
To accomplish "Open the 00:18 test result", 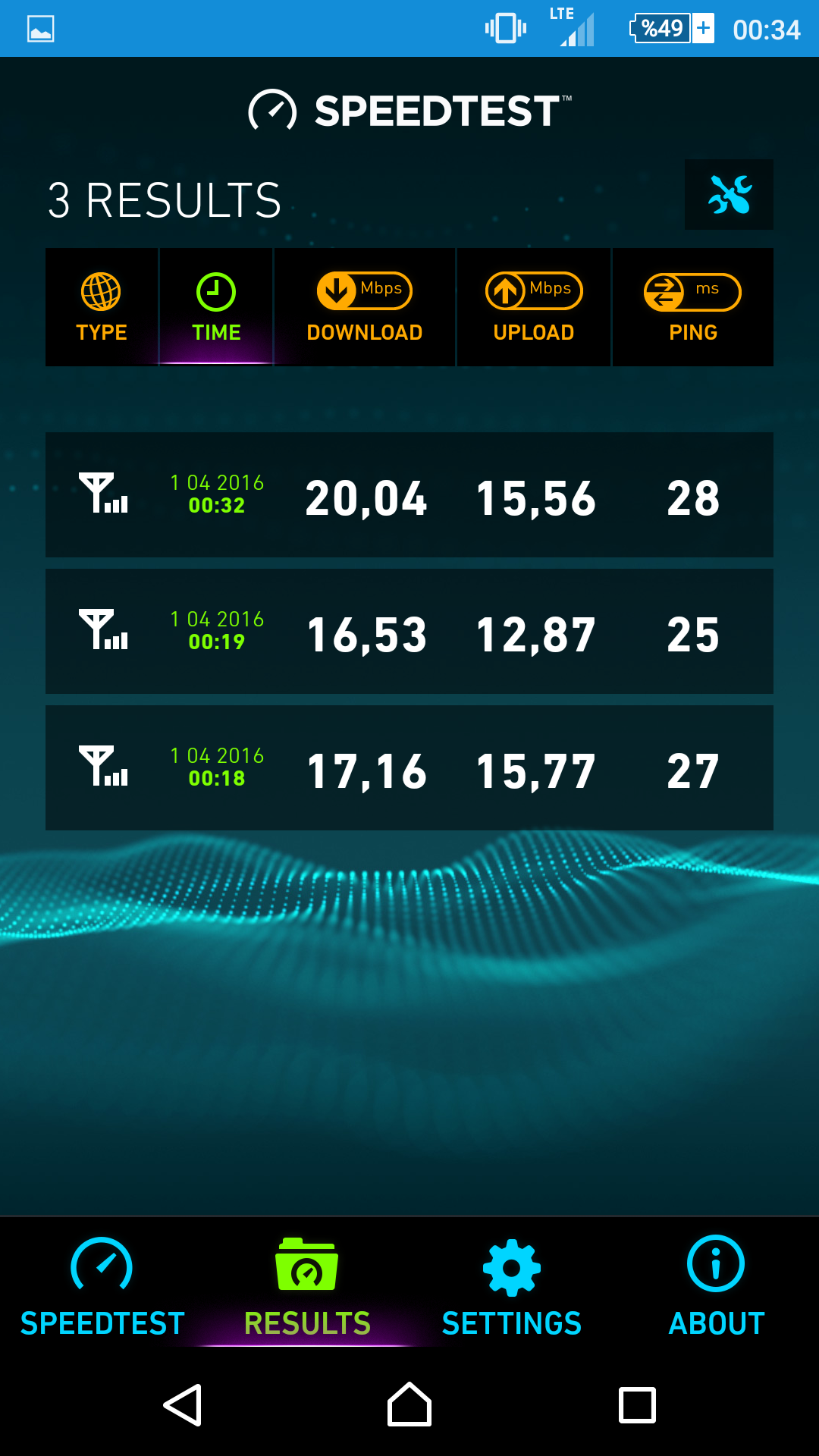I will pos(409,767).
